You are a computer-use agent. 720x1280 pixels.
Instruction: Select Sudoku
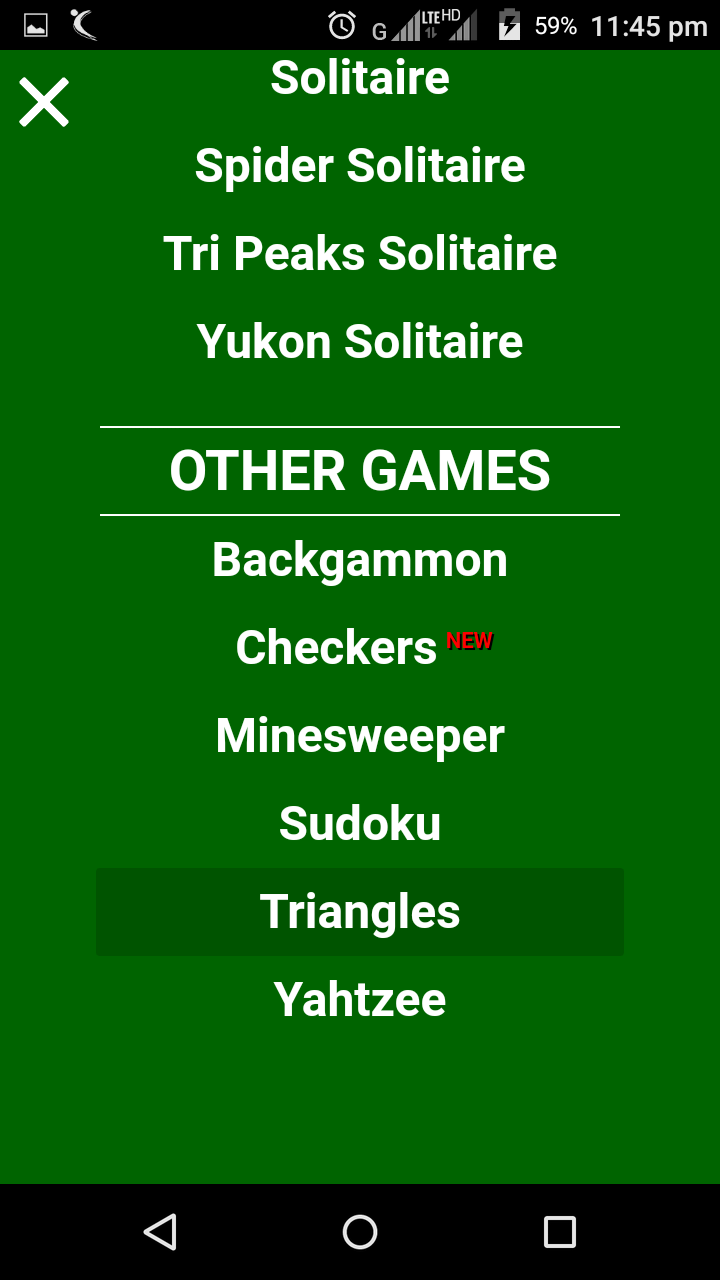pyautogui.click(x=360, y=824)
